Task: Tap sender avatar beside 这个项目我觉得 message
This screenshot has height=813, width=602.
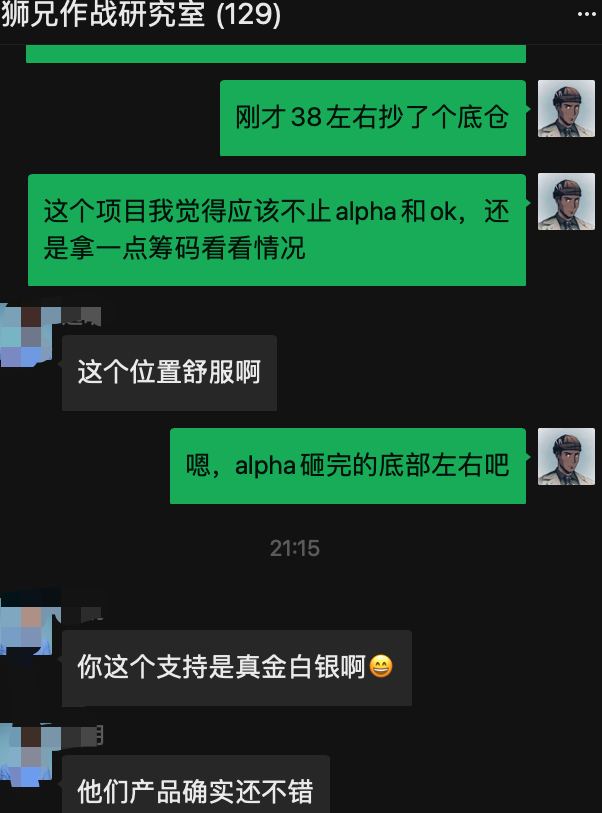Action: tap(567, 201)
